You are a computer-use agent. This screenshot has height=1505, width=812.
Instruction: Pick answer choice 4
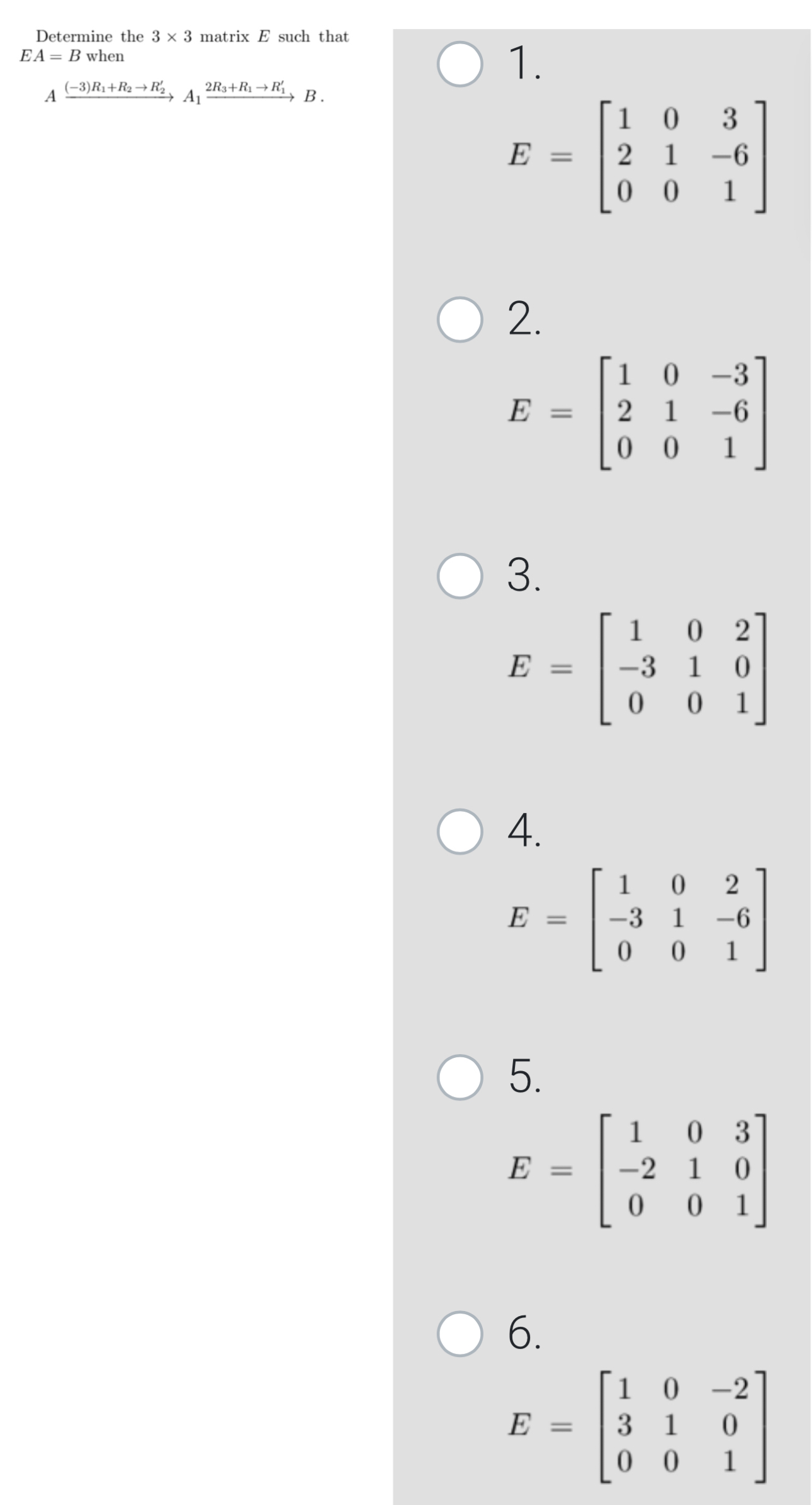click(460, 831)
